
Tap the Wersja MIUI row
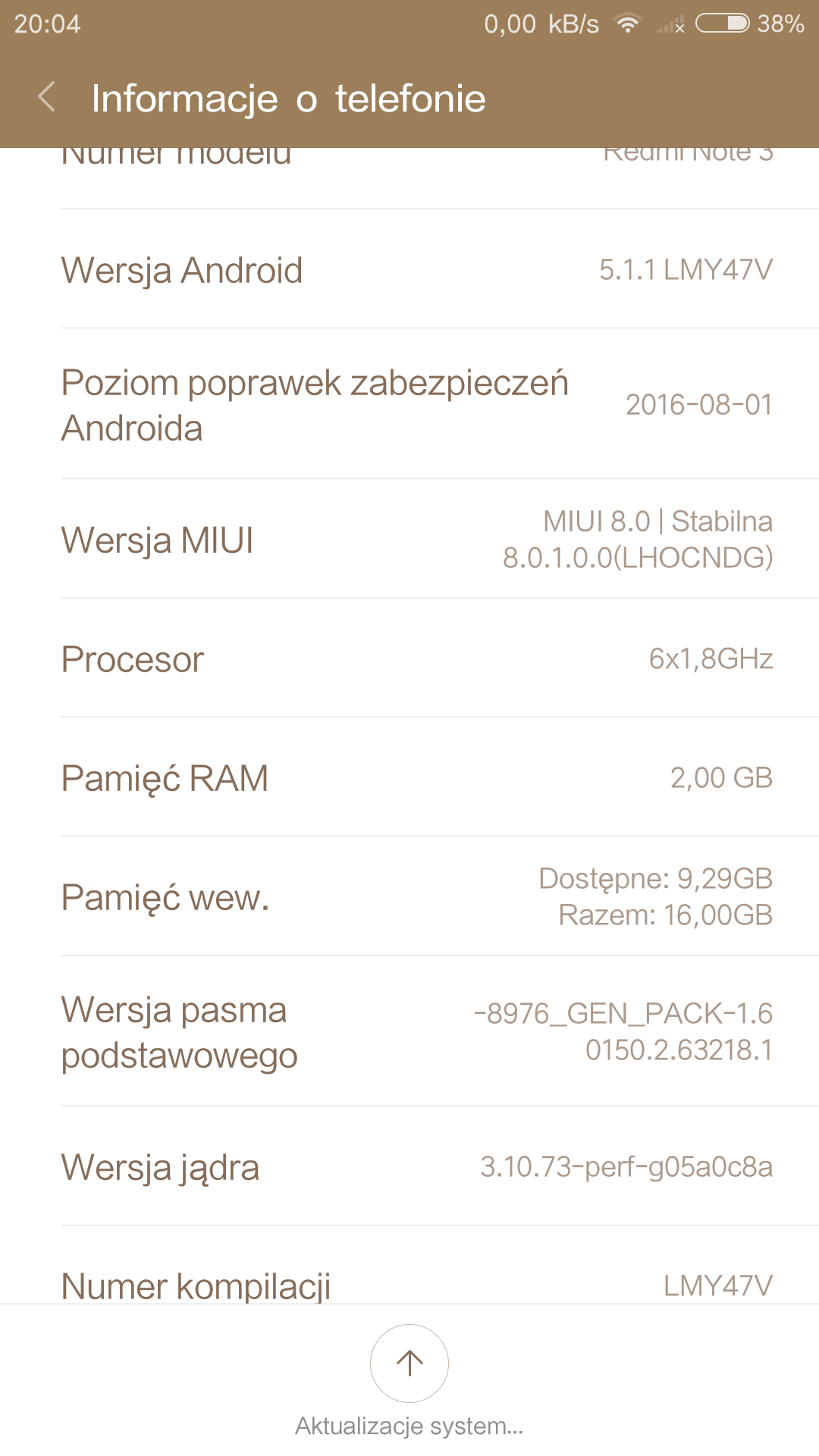pos(409,539)
